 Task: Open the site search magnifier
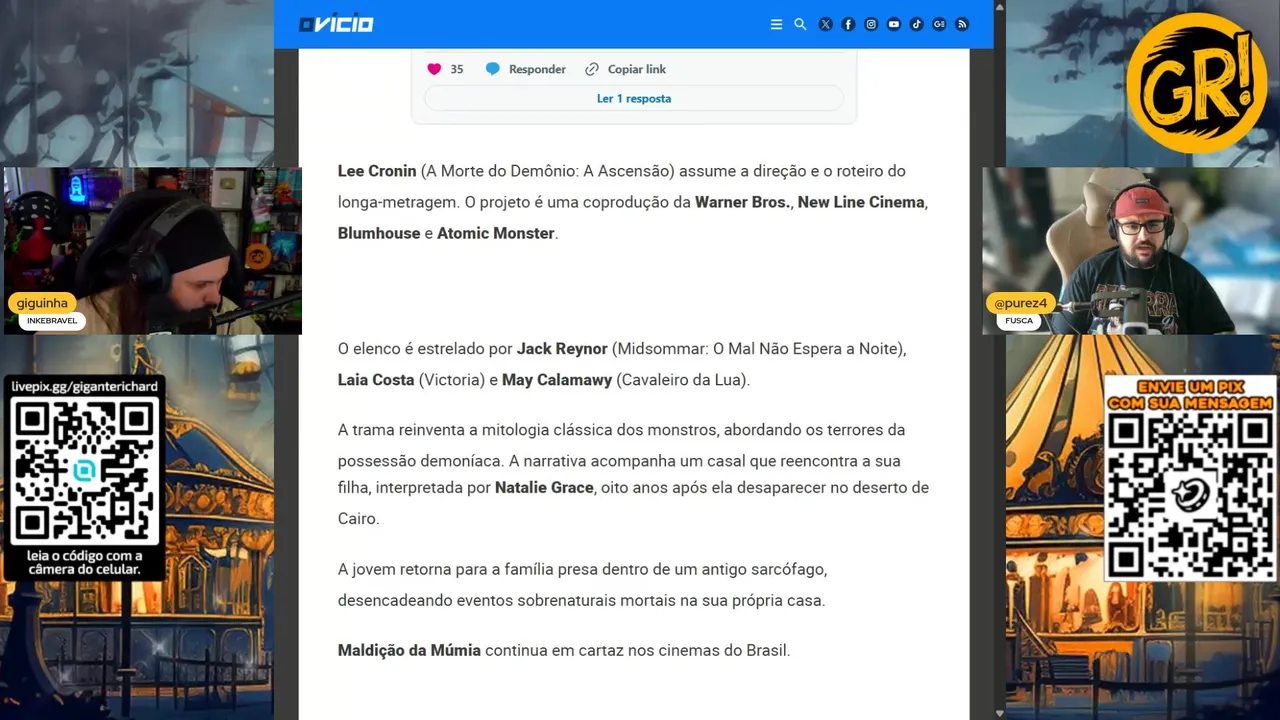click(x=800, y=24)
